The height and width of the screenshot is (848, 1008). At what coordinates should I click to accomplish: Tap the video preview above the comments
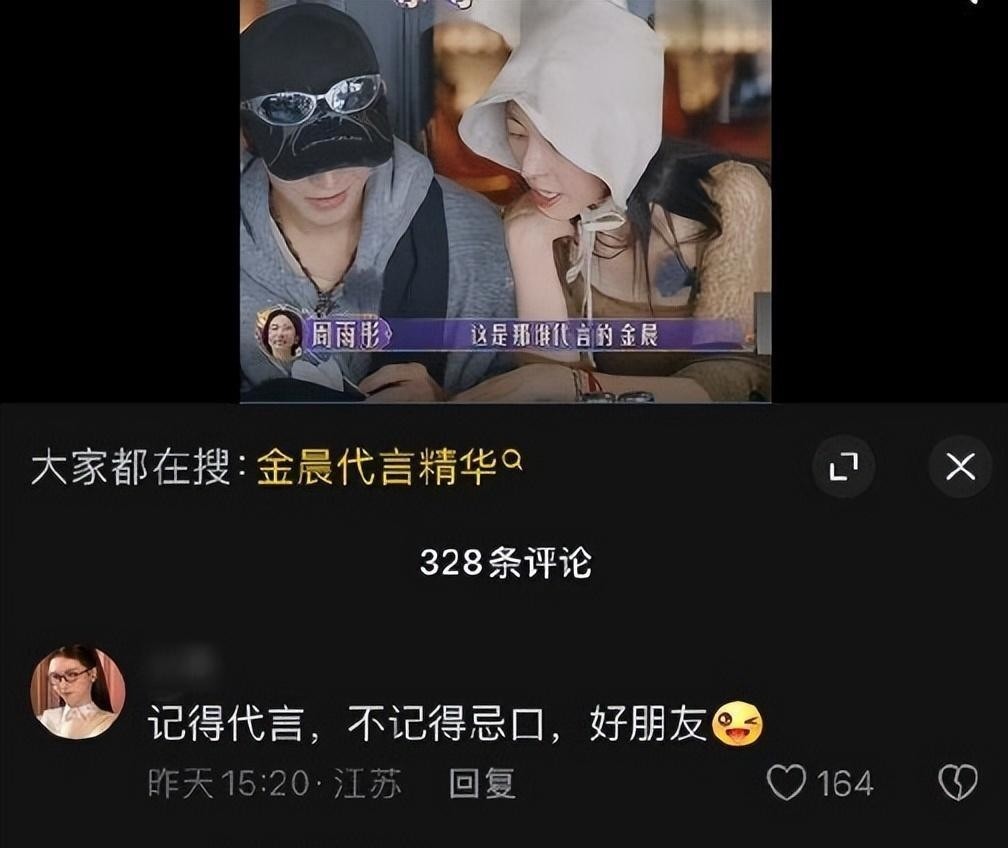[x=505, y=200]
